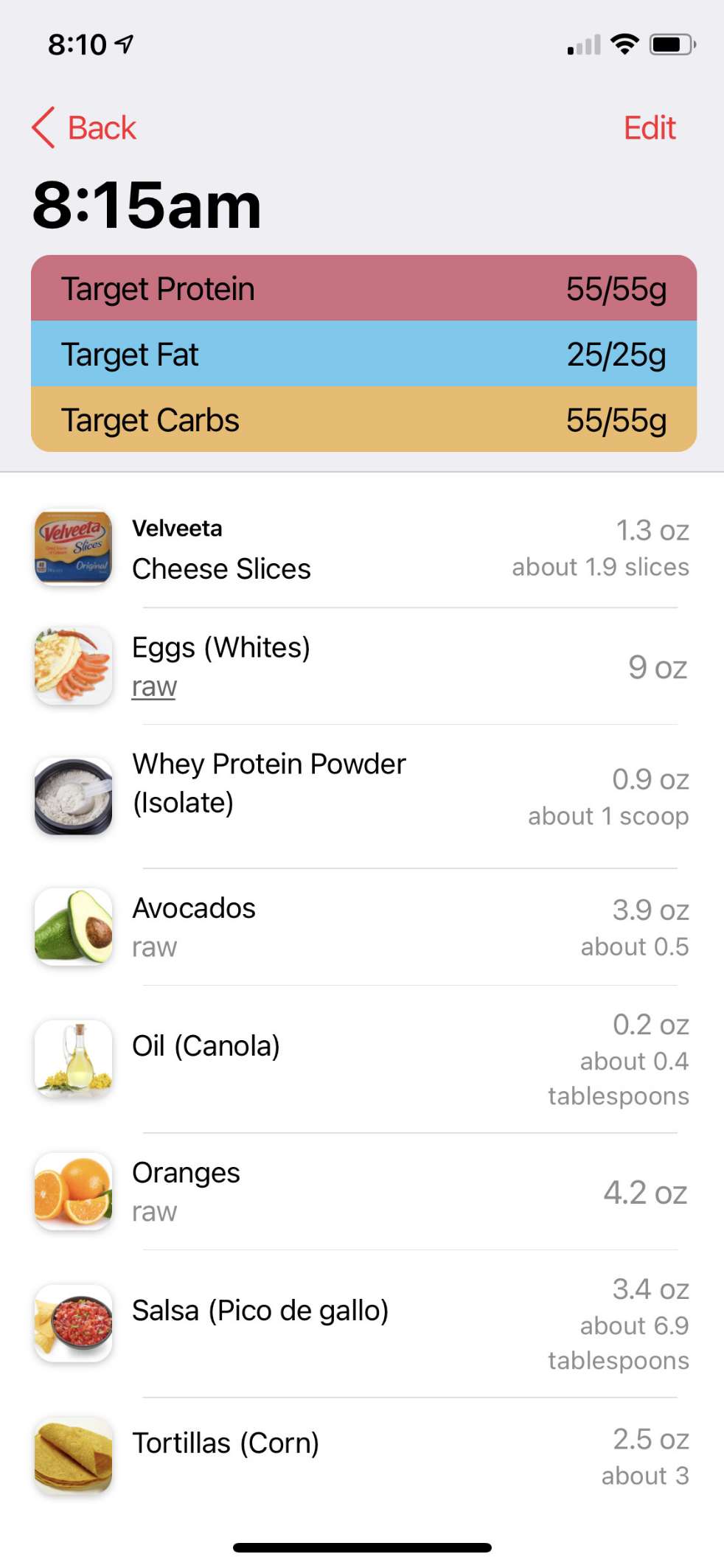Image resolution: width=724 pixels, height=1568 pixels.
Task: Tap Edit to modify this meal
Action: [x=649, y=128]
